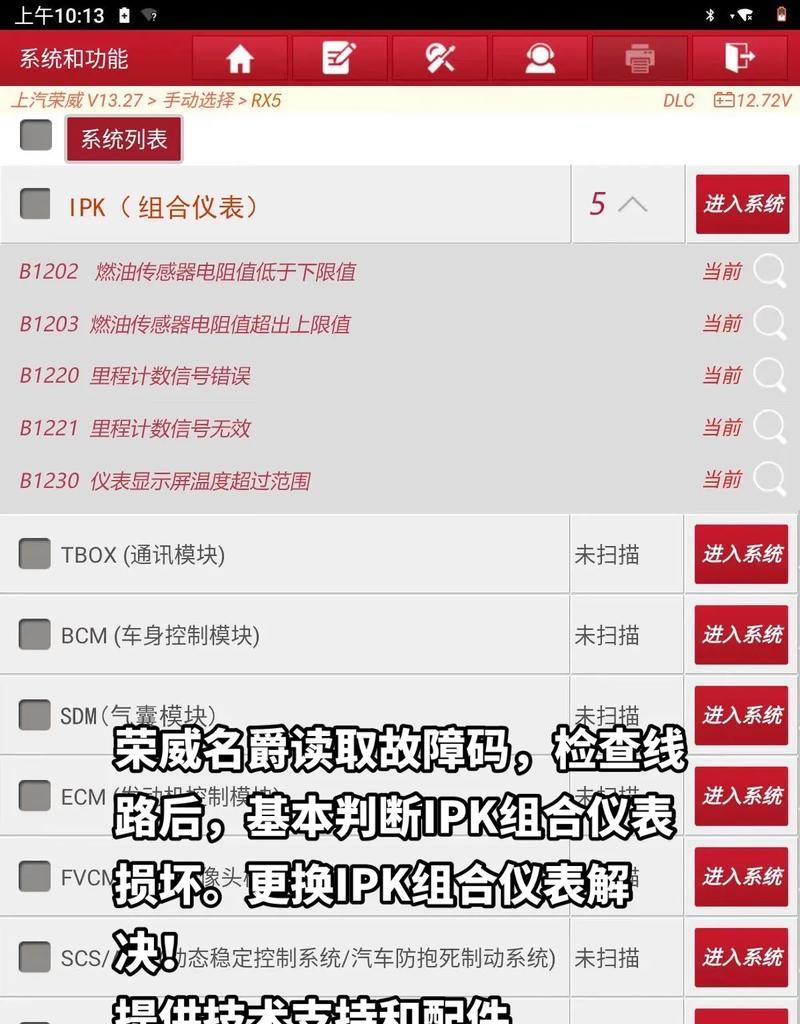Look up fault code B1220 details

coord(769,375)
